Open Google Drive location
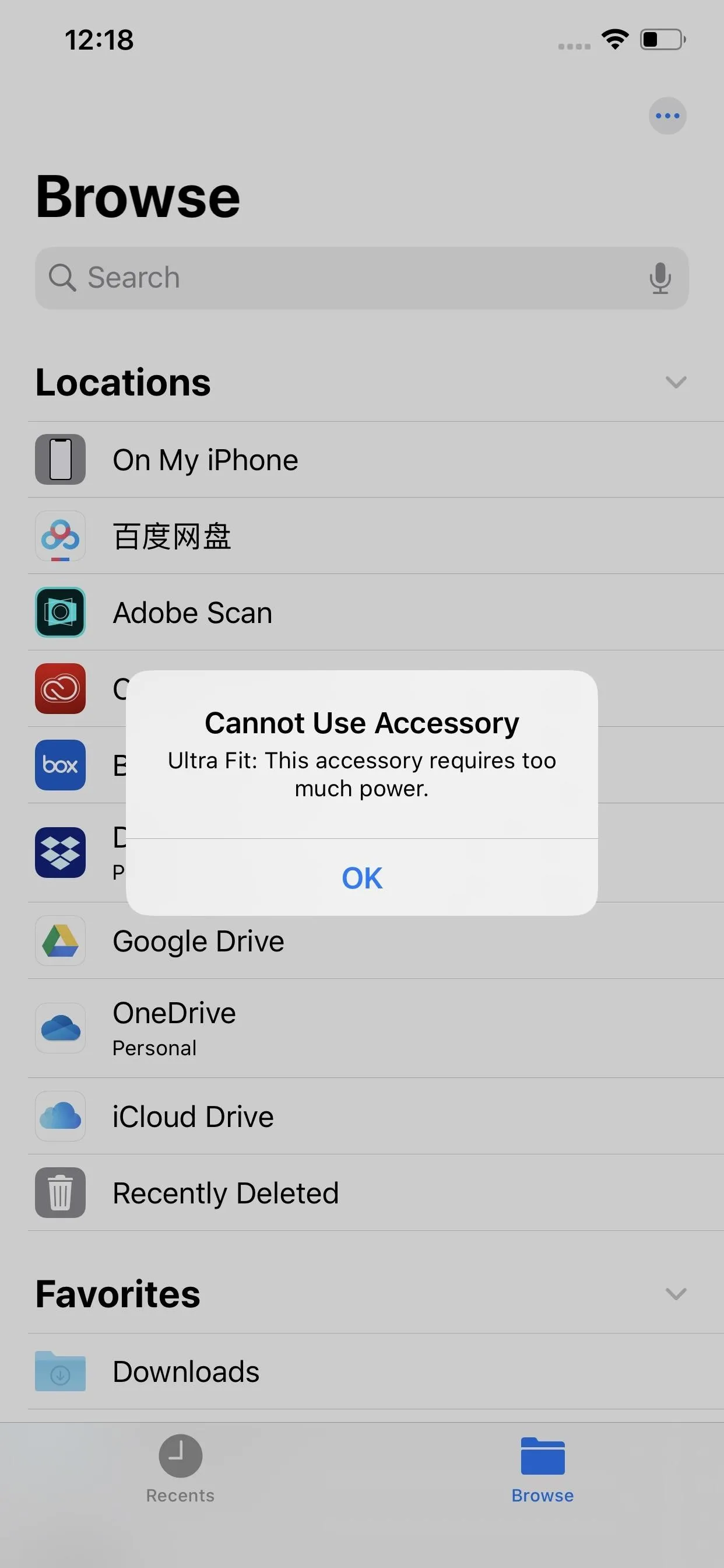724x1568 pixels. [x=376, y=941]
